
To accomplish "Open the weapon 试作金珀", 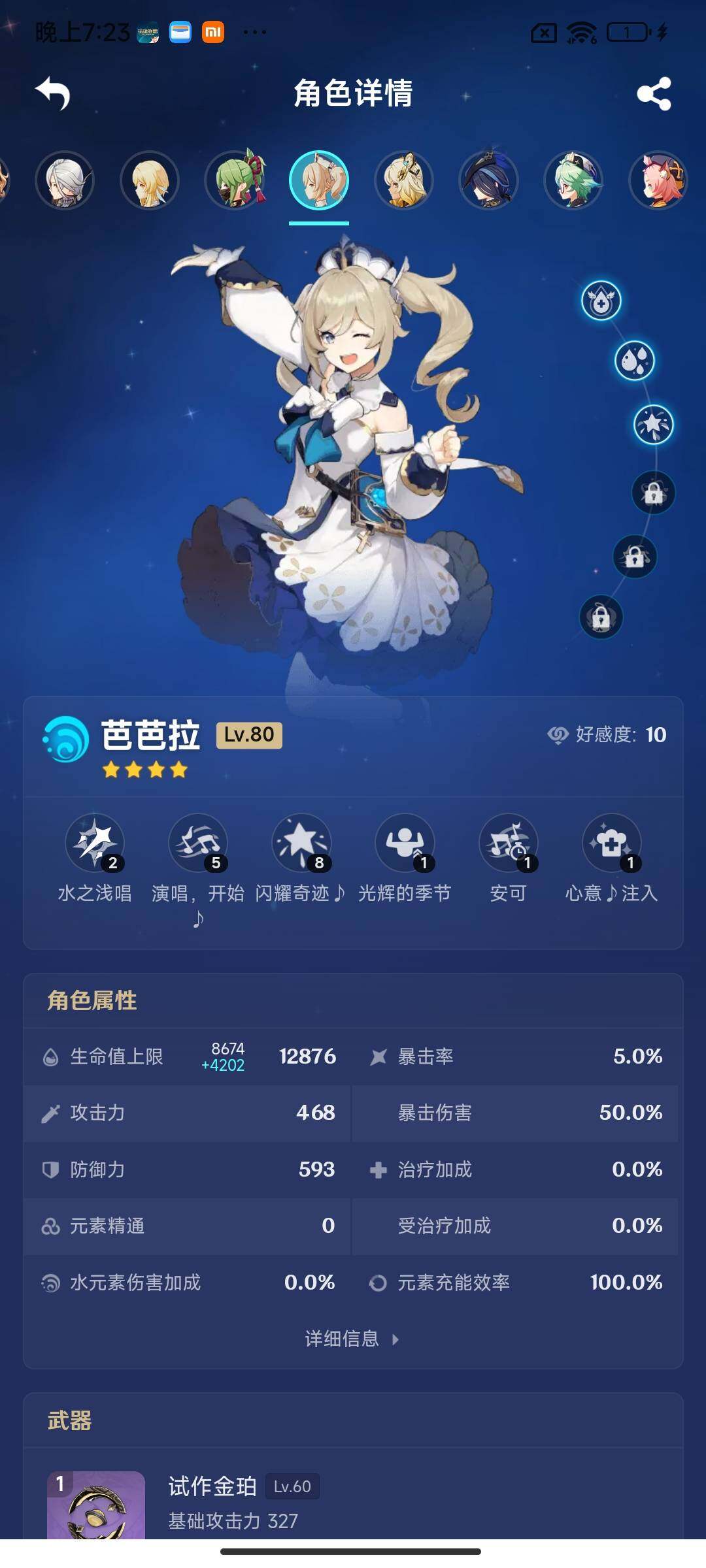I will click(x=353, y=1503).
